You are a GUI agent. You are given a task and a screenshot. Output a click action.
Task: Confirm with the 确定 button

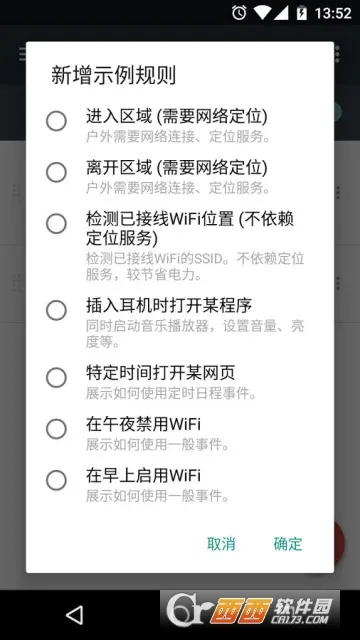click(x=288, y=544)
